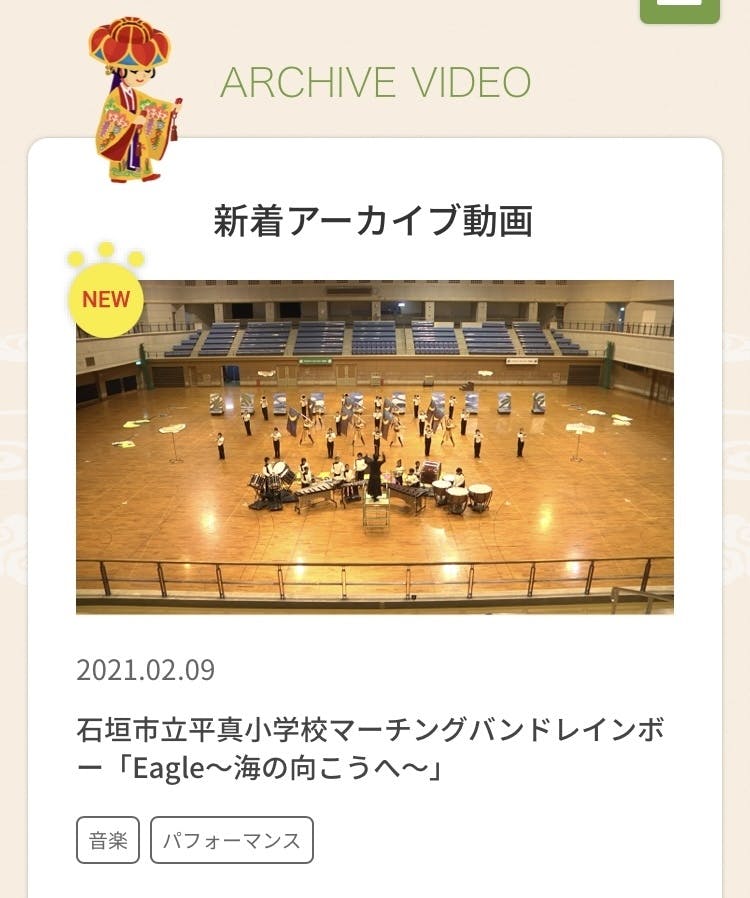
Task: Open the marching band video thumbnail
Action: coord(375,446)
